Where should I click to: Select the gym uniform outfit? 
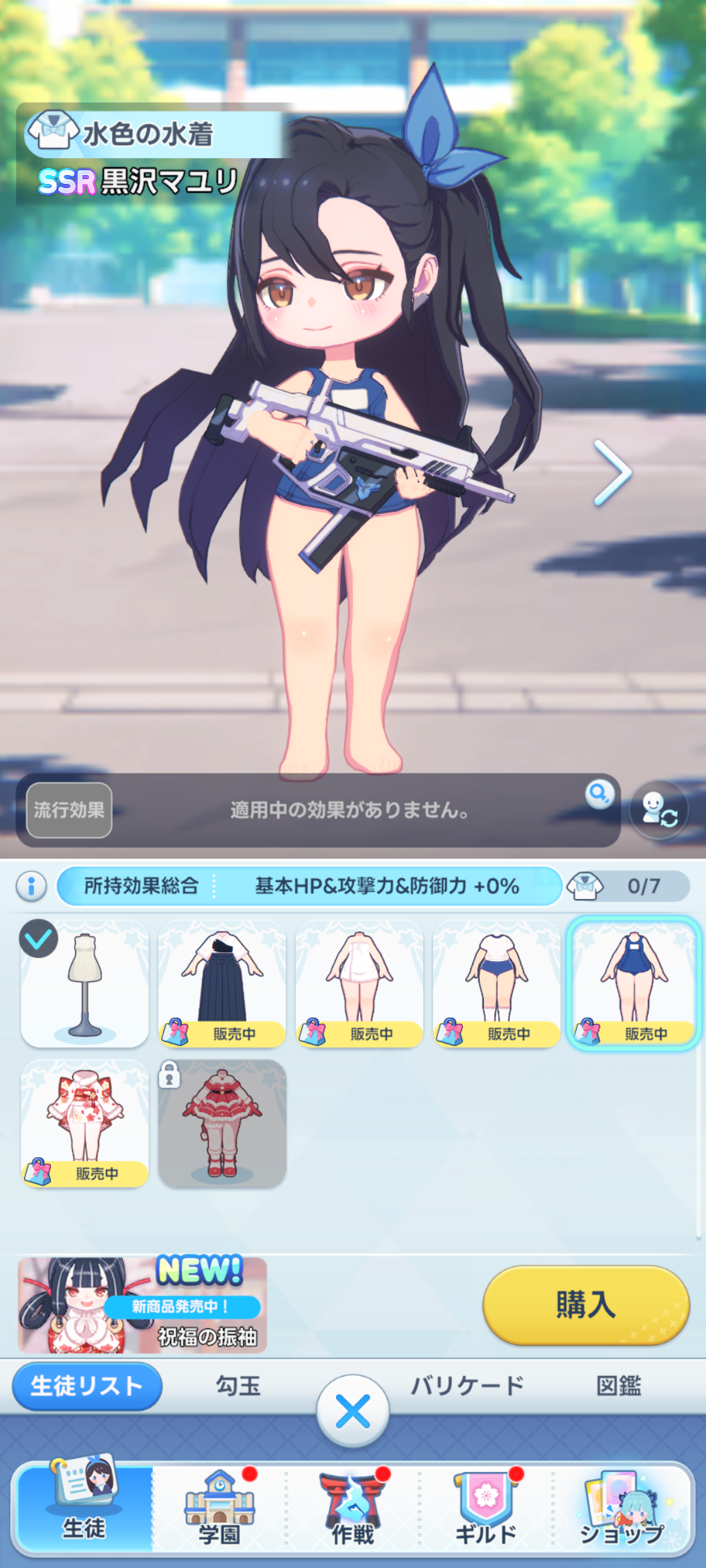tap(497, 983)
